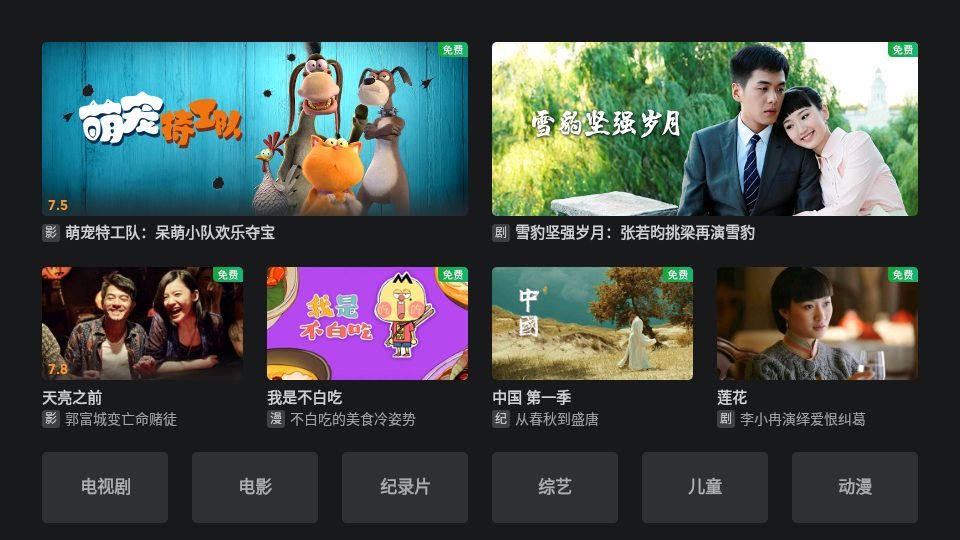Open the 儿童 category
This screenshot has width=960, height=540.
coord(705,487)
